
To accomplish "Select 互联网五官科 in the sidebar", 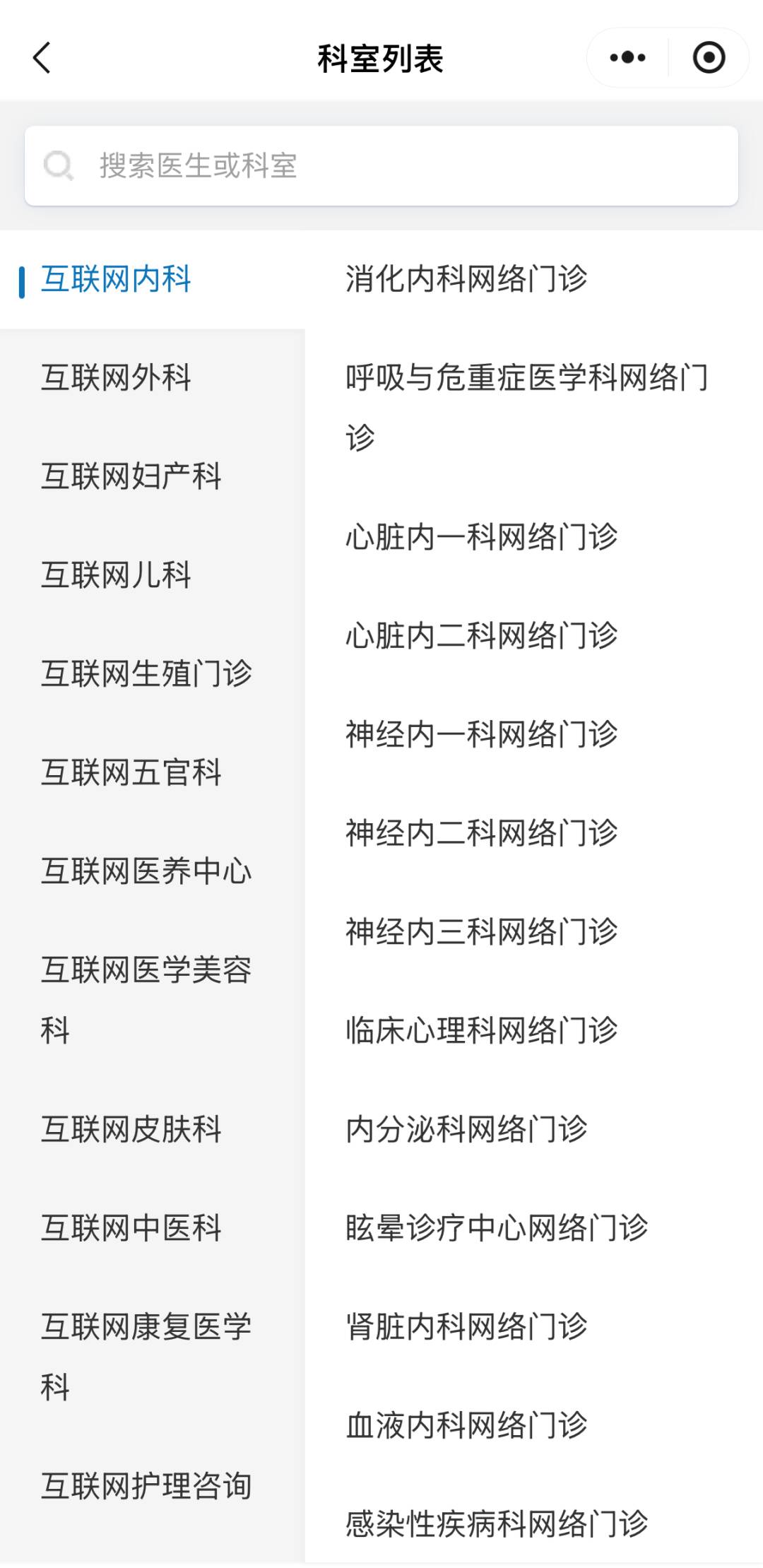I will 131,772.
